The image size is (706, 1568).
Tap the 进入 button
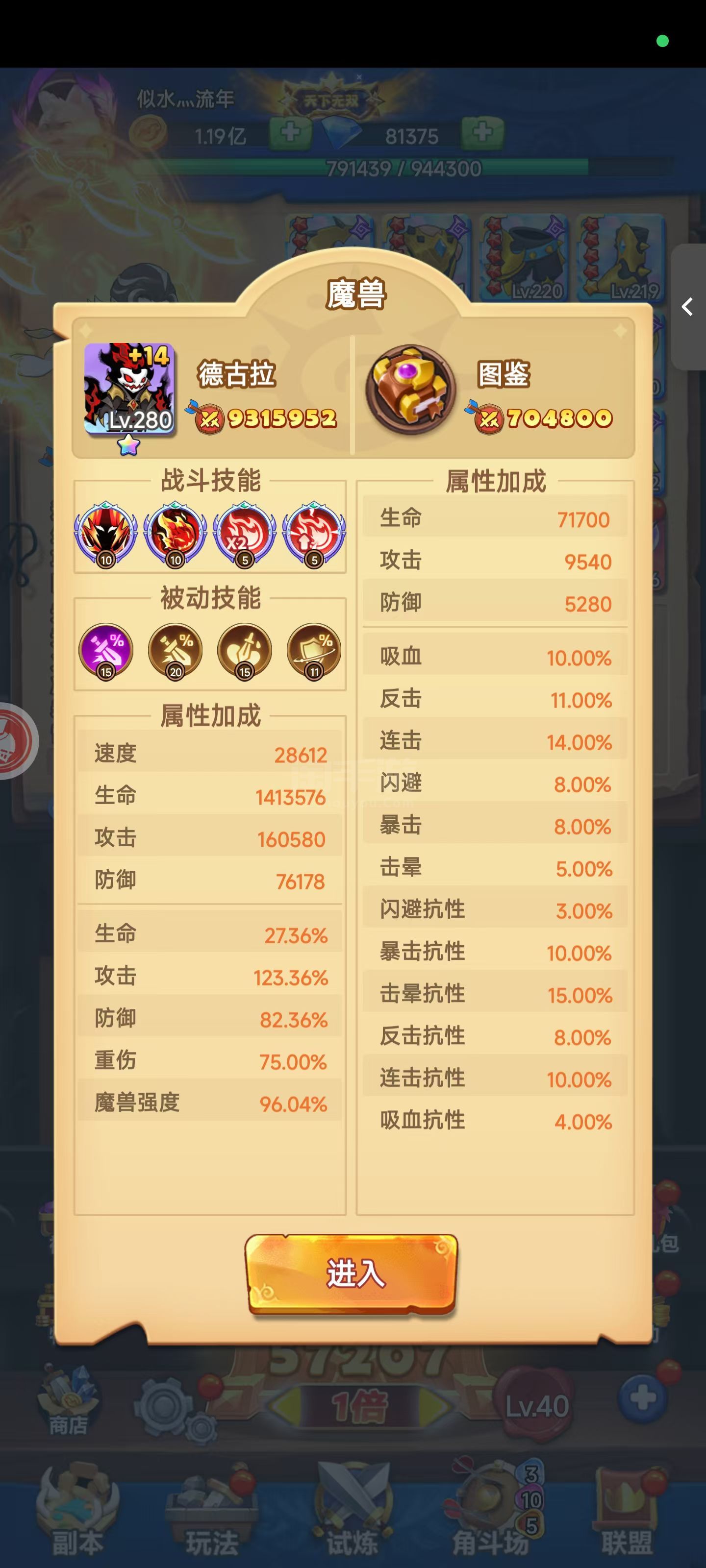pyautogui.click(x=352, y=1274)
